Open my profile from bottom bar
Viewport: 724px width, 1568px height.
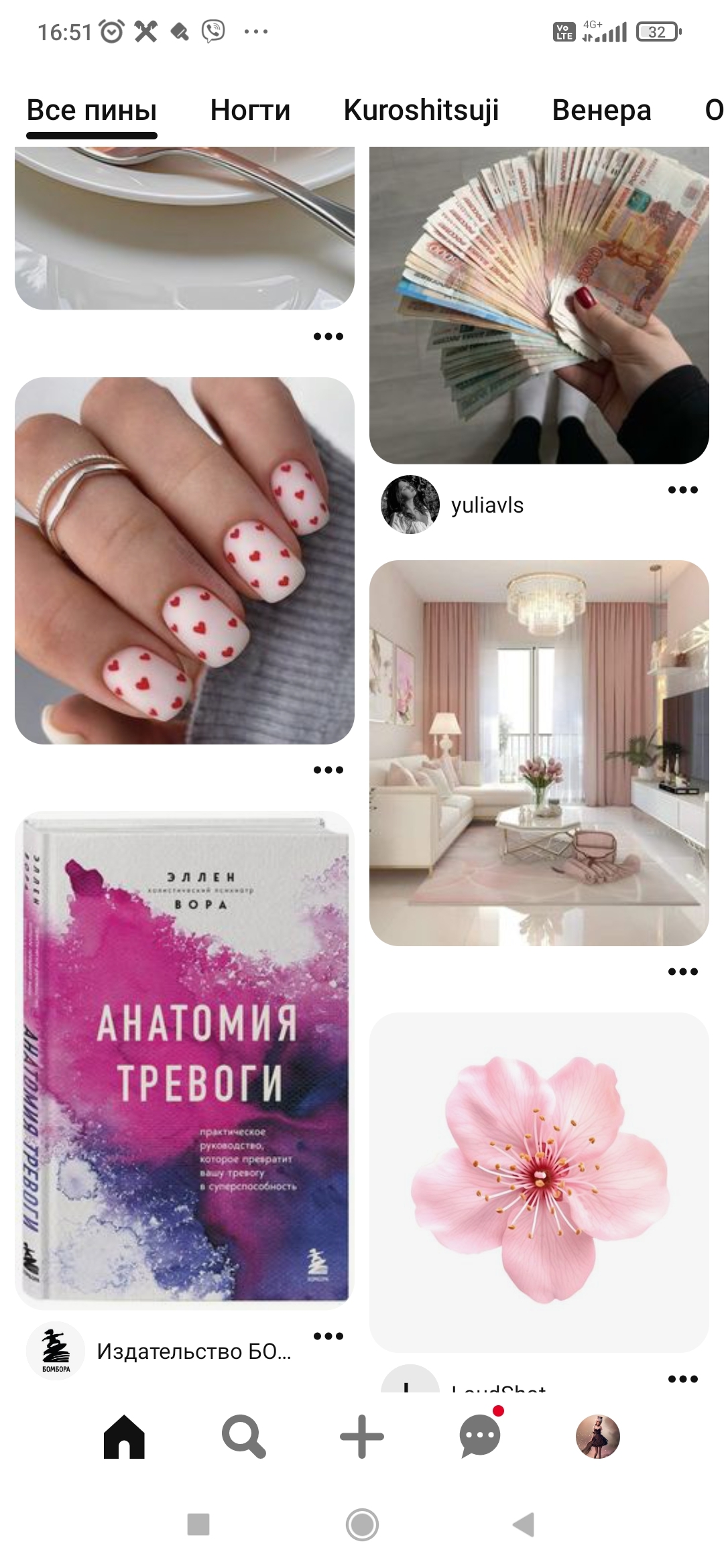point(597,1436)
